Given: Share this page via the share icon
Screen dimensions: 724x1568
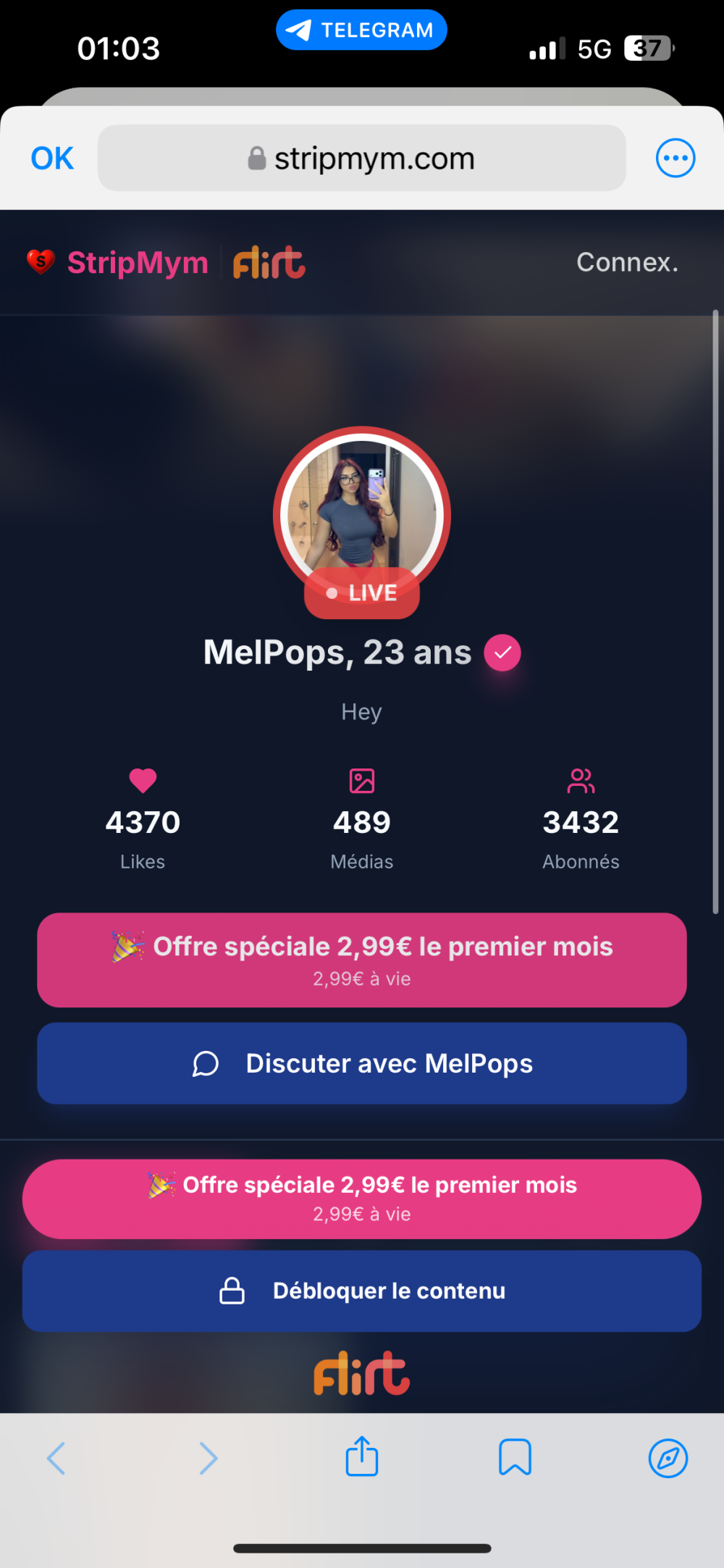Looking at the screenshot, I should pos(362,1457).
